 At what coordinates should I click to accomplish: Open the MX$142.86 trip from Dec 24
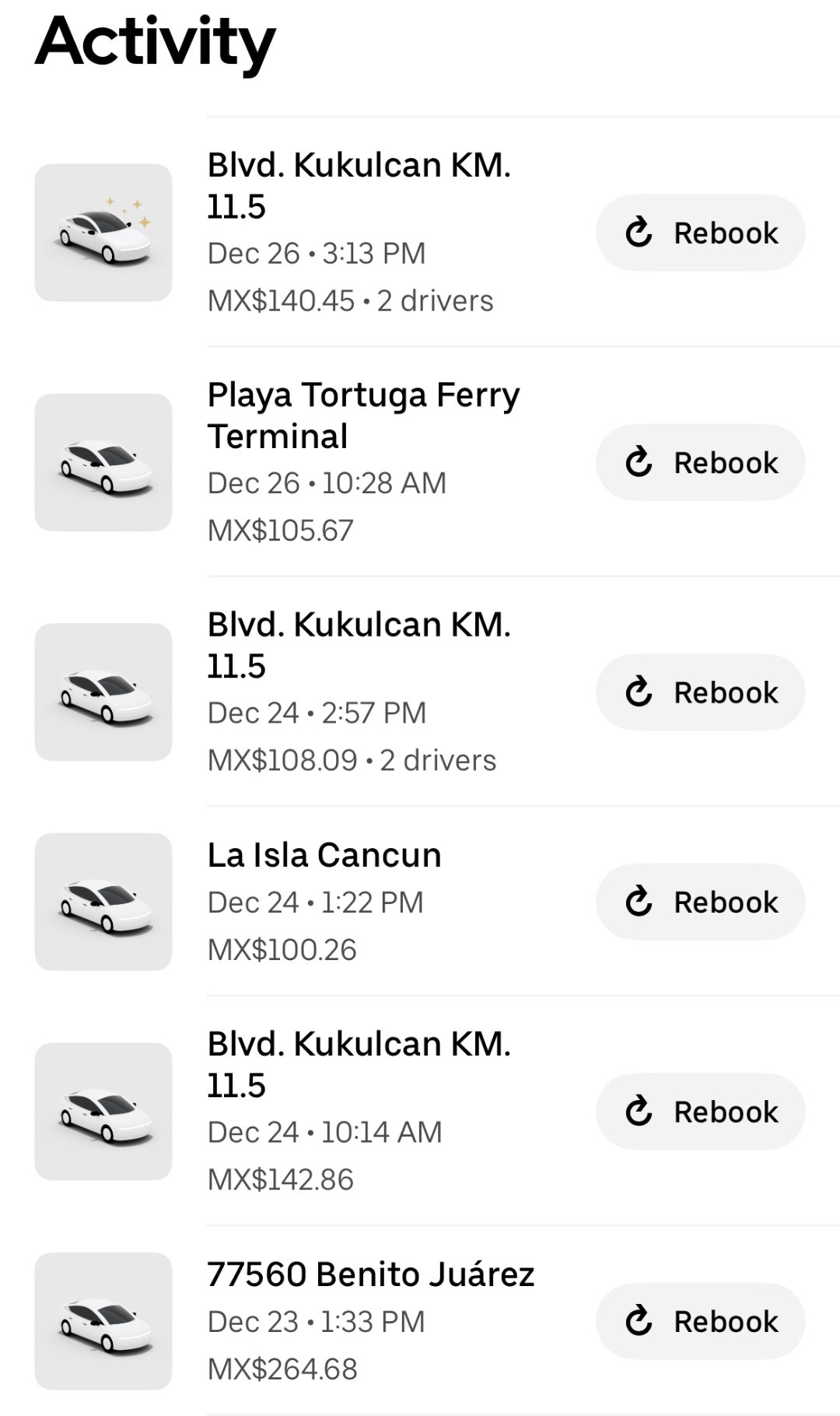tap(358, 1110)
